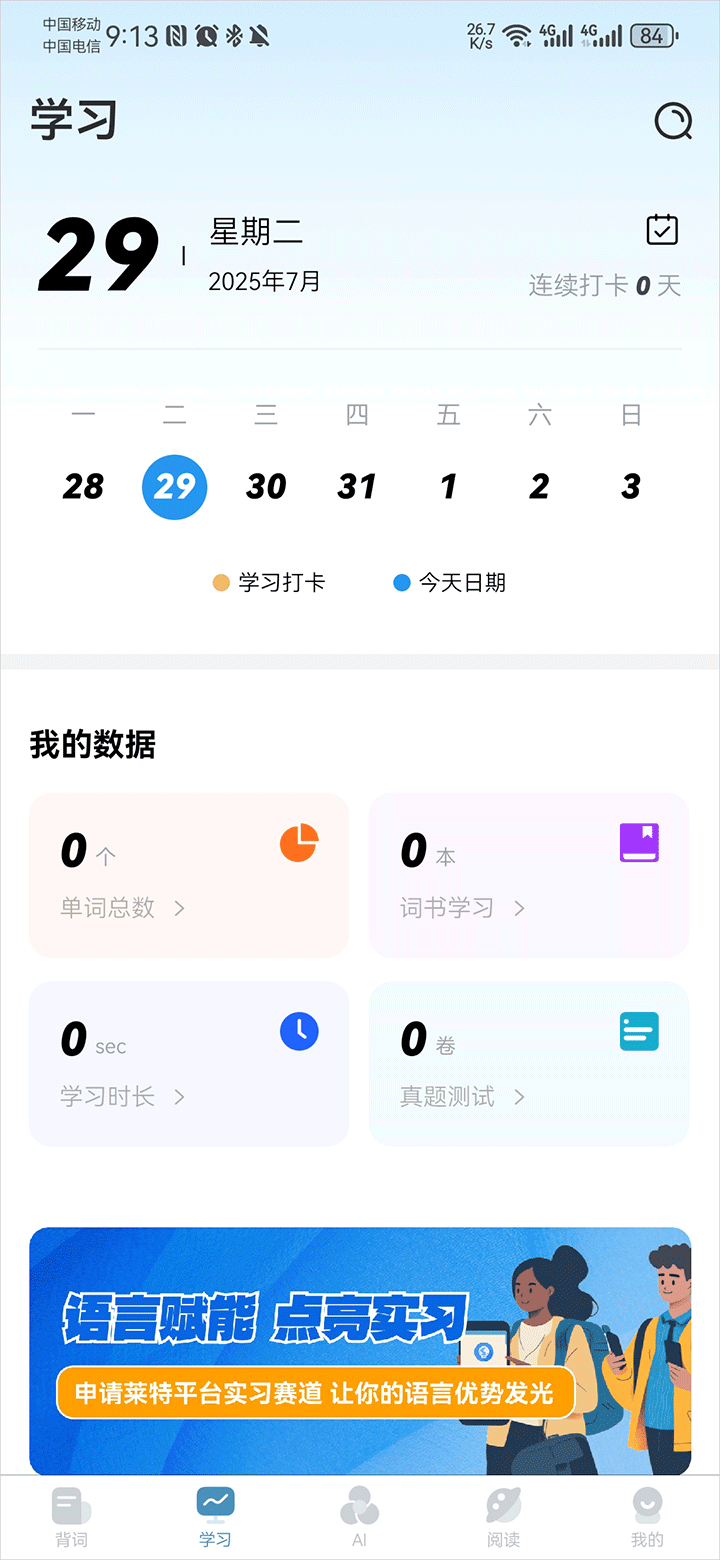Select date 31 in the week calendar

[357, 487]
